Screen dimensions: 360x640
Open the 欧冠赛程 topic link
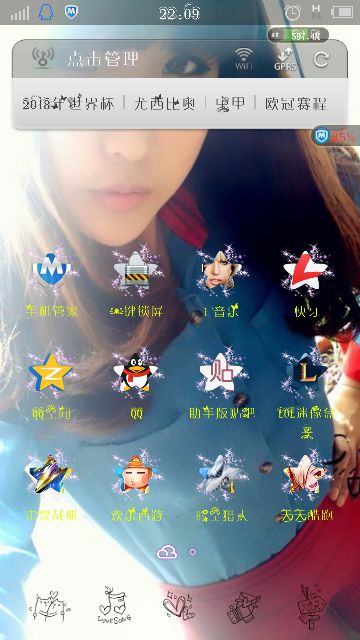tap(296, 104)
